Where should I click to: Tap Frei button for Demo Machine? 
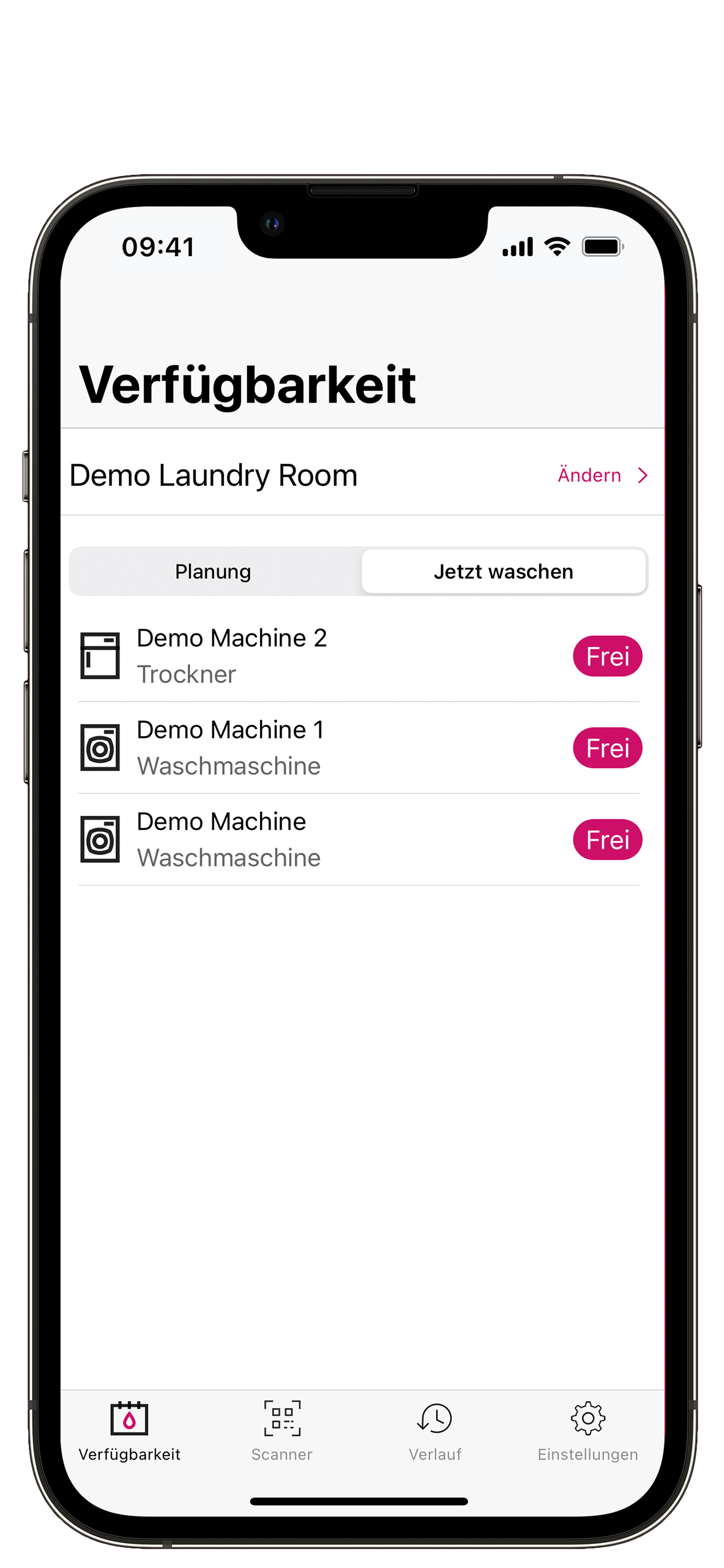pos(607,839)
